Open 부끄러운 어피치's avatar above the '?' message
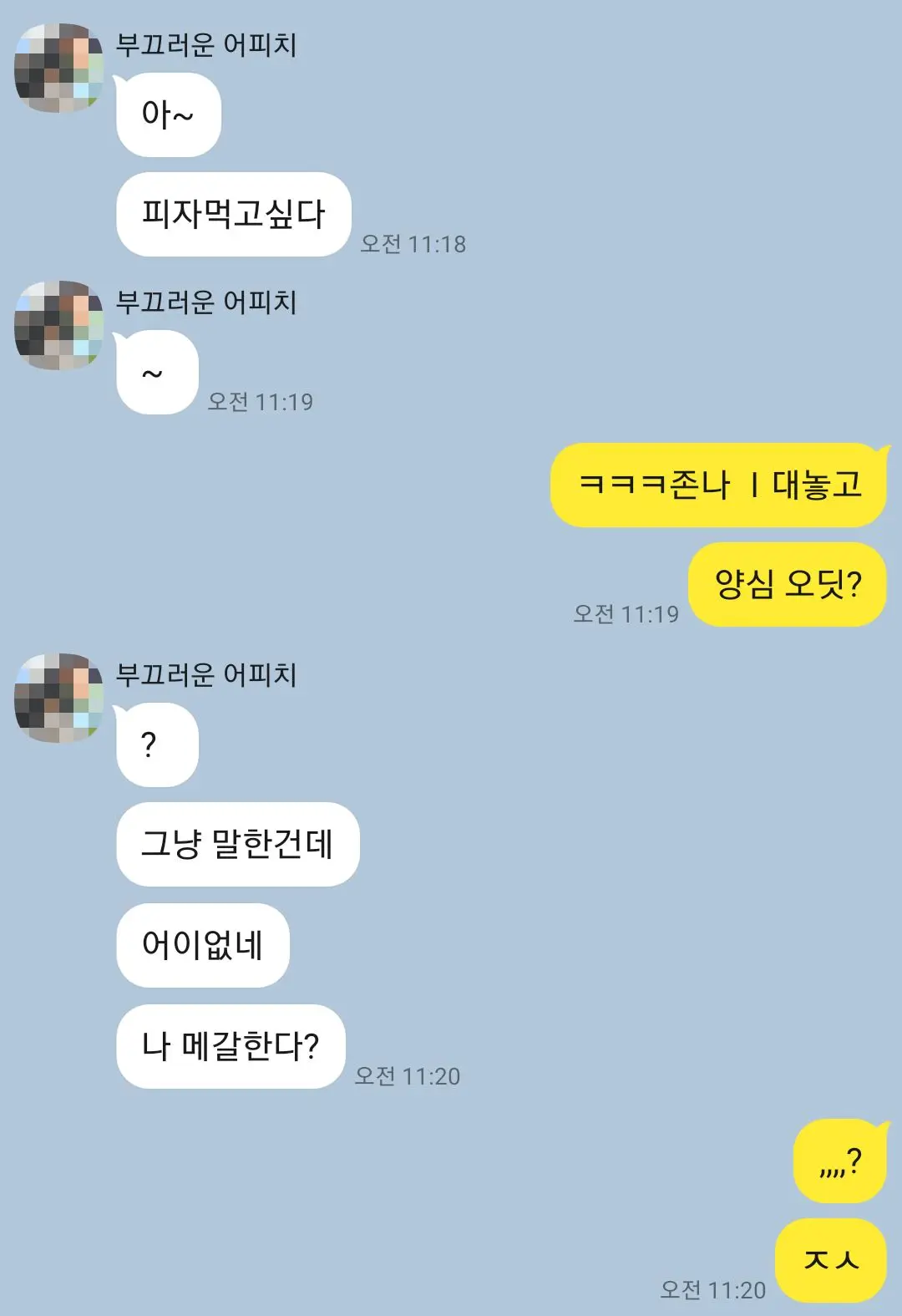Viewport: 902px width, 1316px height. [x=58, y=699]
